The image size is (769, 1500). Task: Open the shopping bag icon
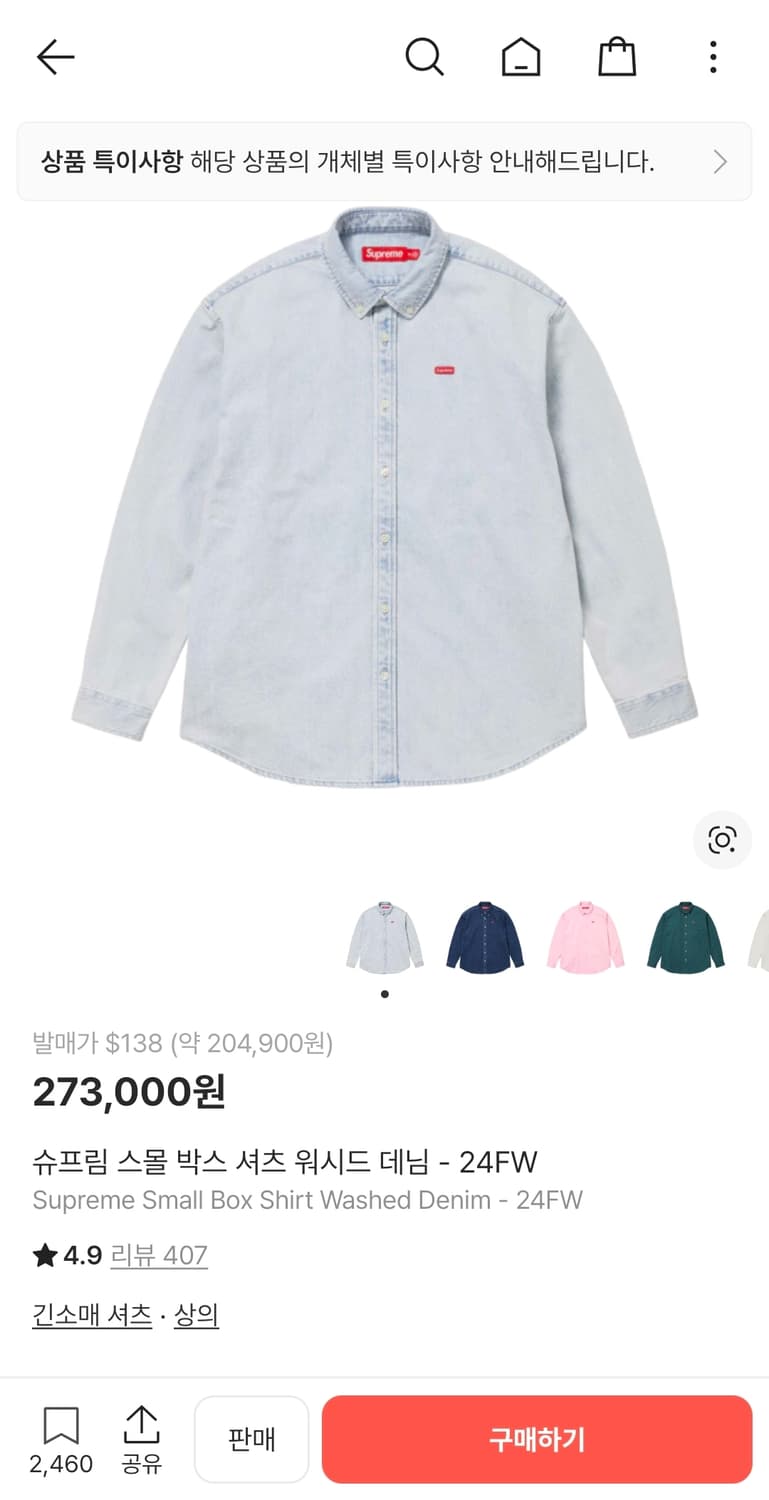(x=617, y=57)
